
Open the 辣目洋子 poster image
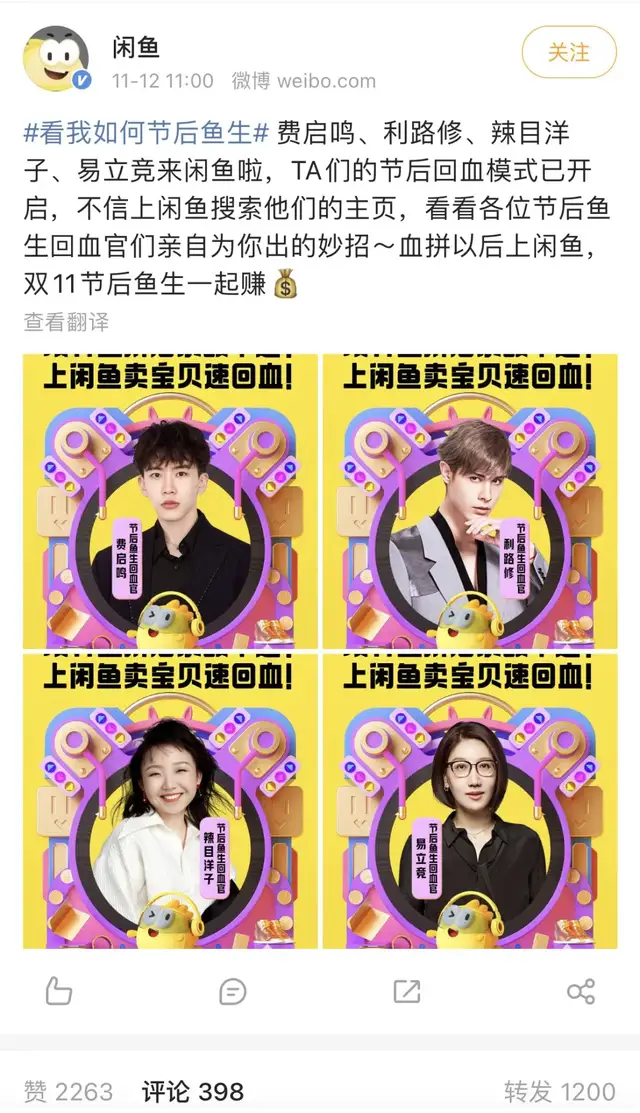pyautogui.click(x=170, y=801)
